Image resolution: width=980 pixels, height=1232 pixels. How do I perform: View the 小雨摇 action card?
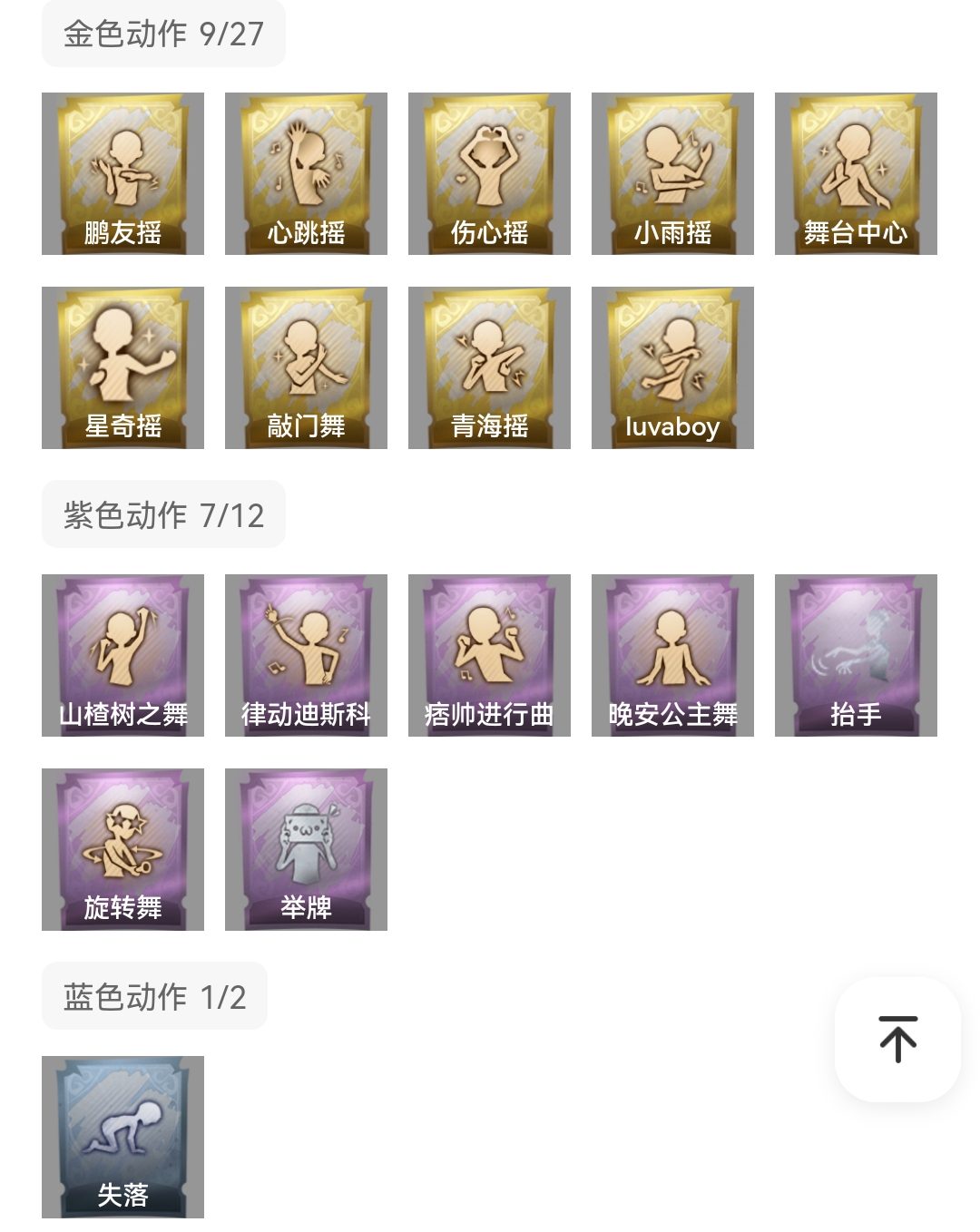(672, 173)
